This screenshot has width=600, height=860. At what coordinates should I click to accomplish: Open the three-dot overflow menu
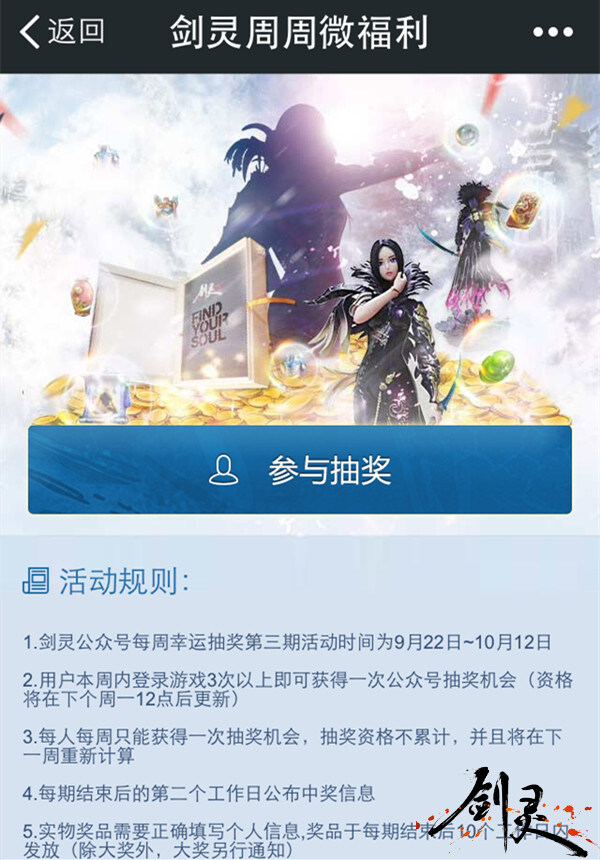pos(552,33)
